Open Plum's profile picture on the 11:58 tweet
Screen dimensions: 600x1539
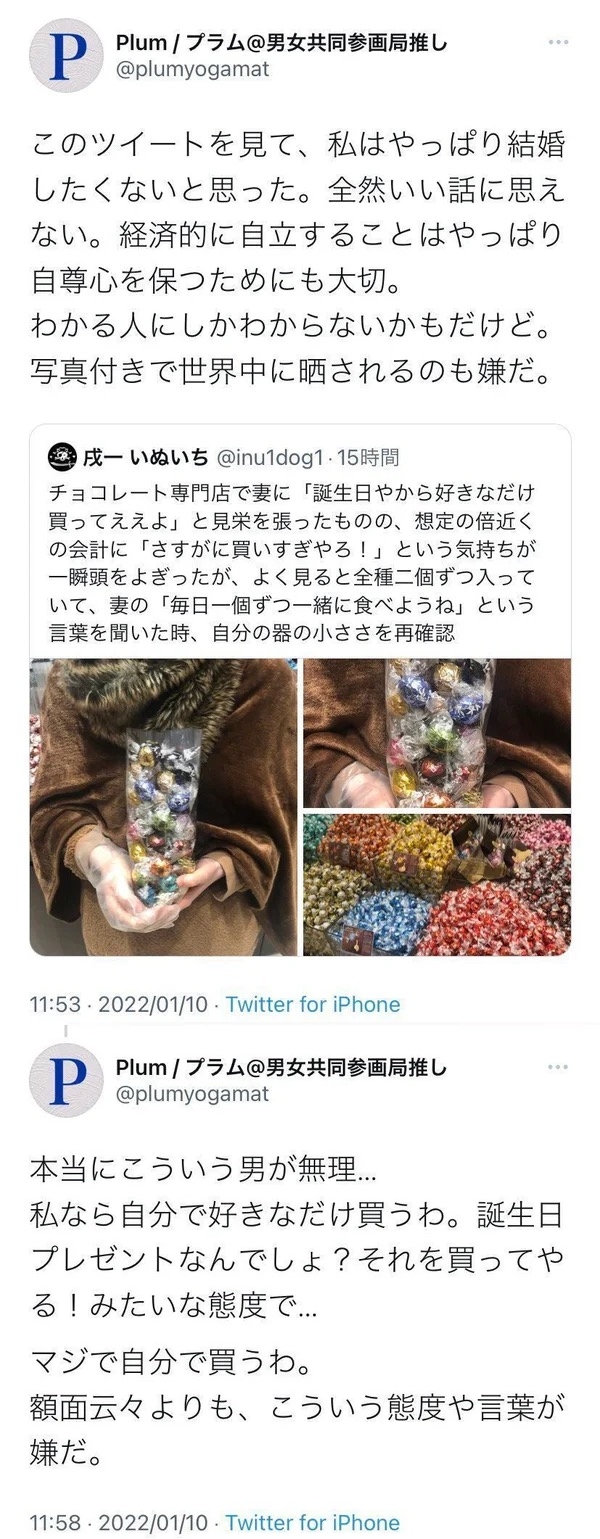pyautogui.click(x=67, y=1080)
